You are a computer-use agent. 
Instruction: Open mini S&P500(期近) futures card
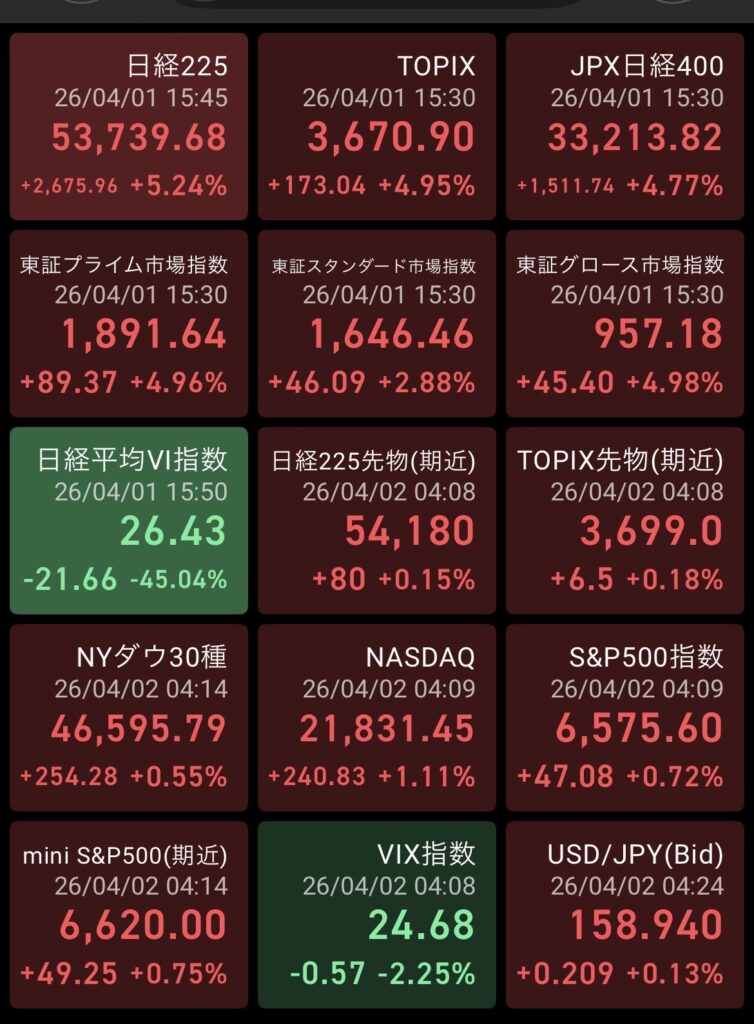(129, 914)
